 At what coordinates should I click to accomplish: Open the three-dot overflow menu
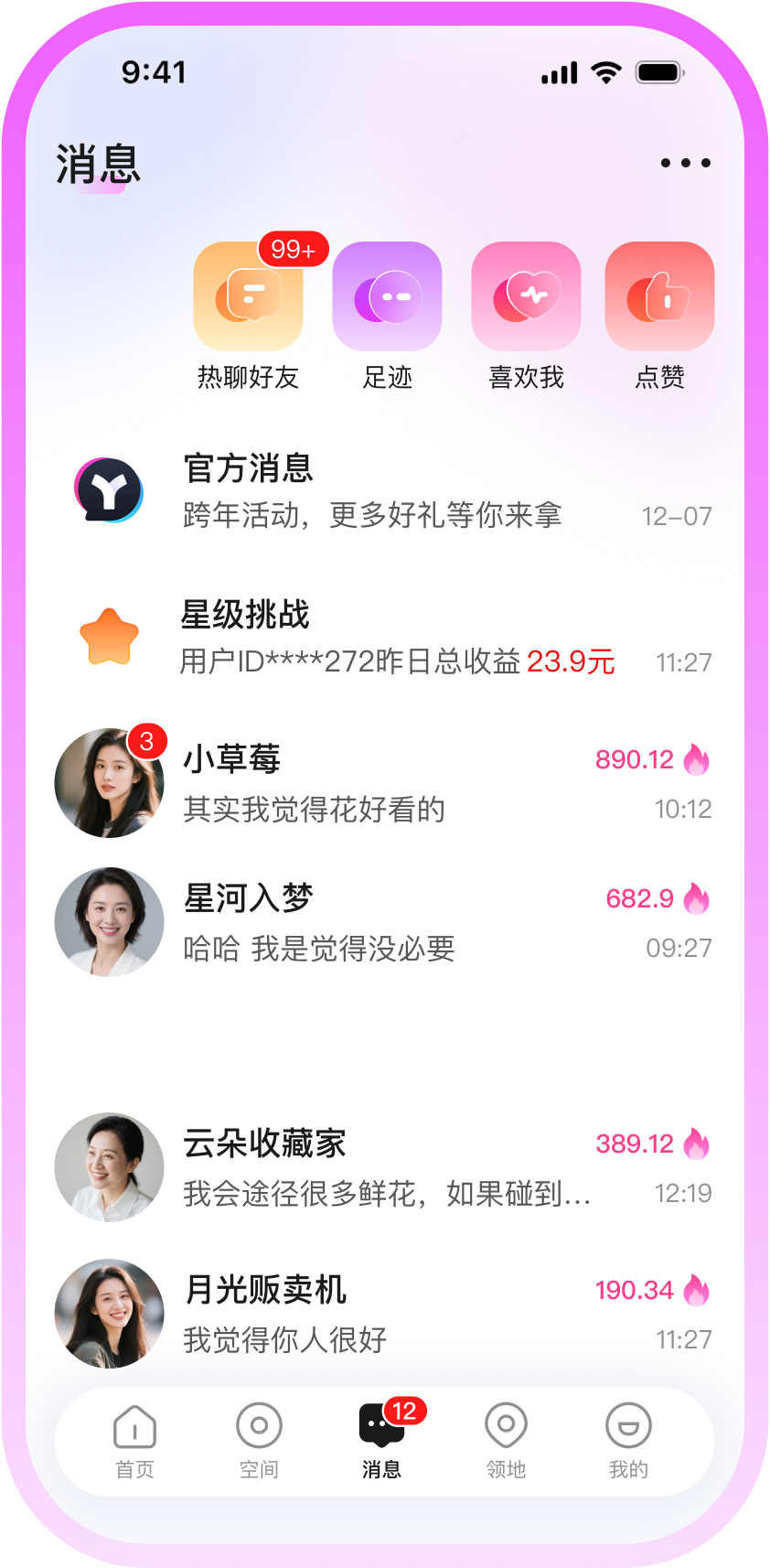(685, 163)
